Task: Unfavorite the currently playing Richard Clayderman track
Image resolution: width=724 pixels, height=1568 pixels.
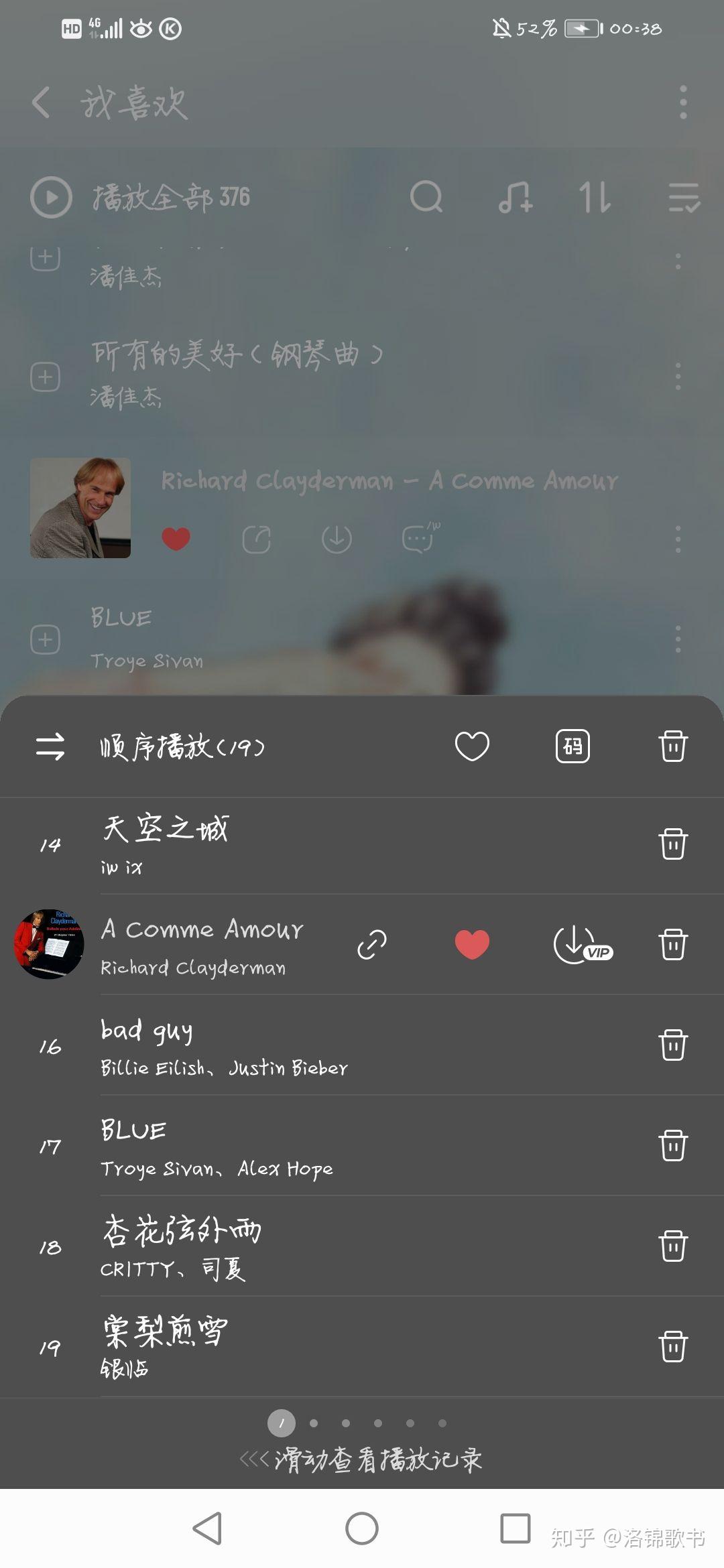Action: click(x=175, y=537)
